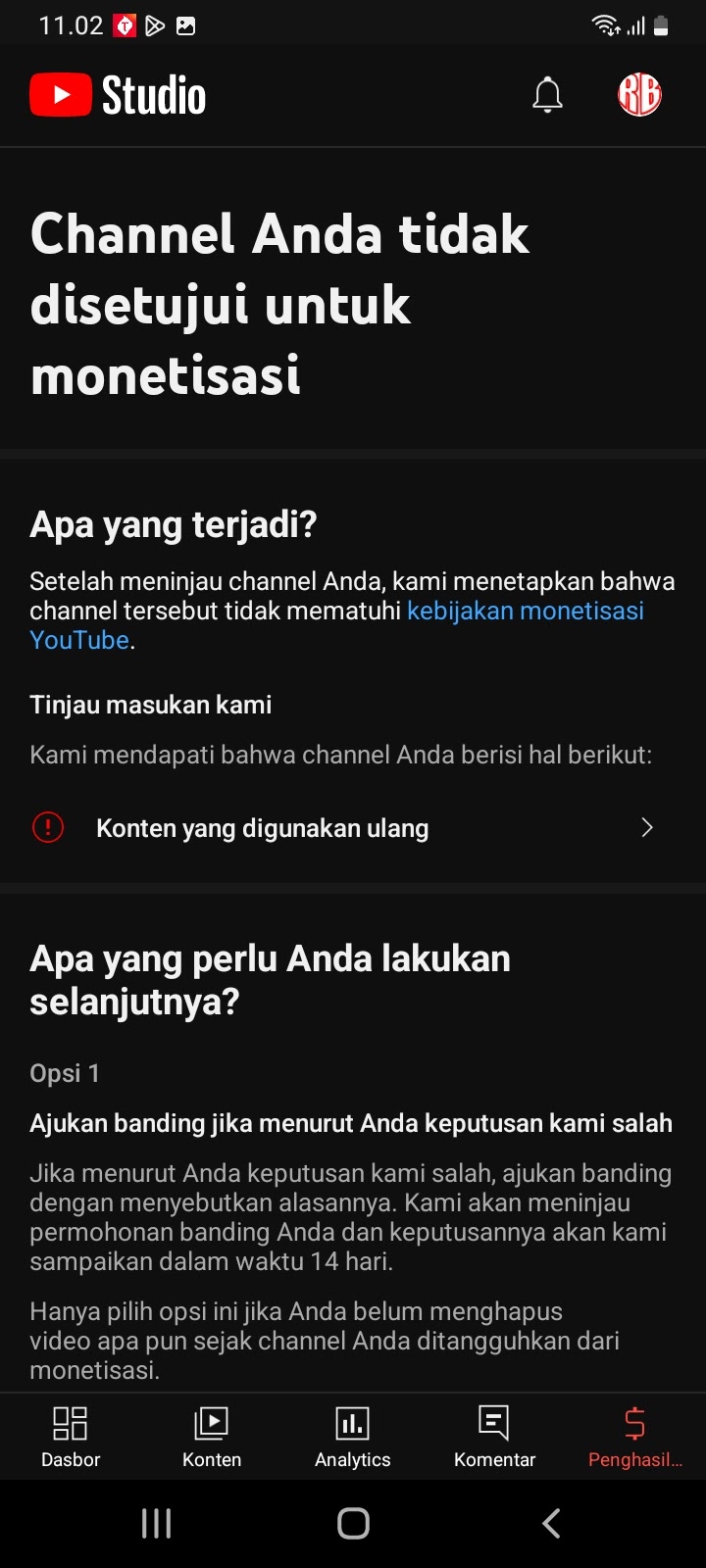Go back with the system back button
Screen dimensions: 706x1568
(551, 1523)
